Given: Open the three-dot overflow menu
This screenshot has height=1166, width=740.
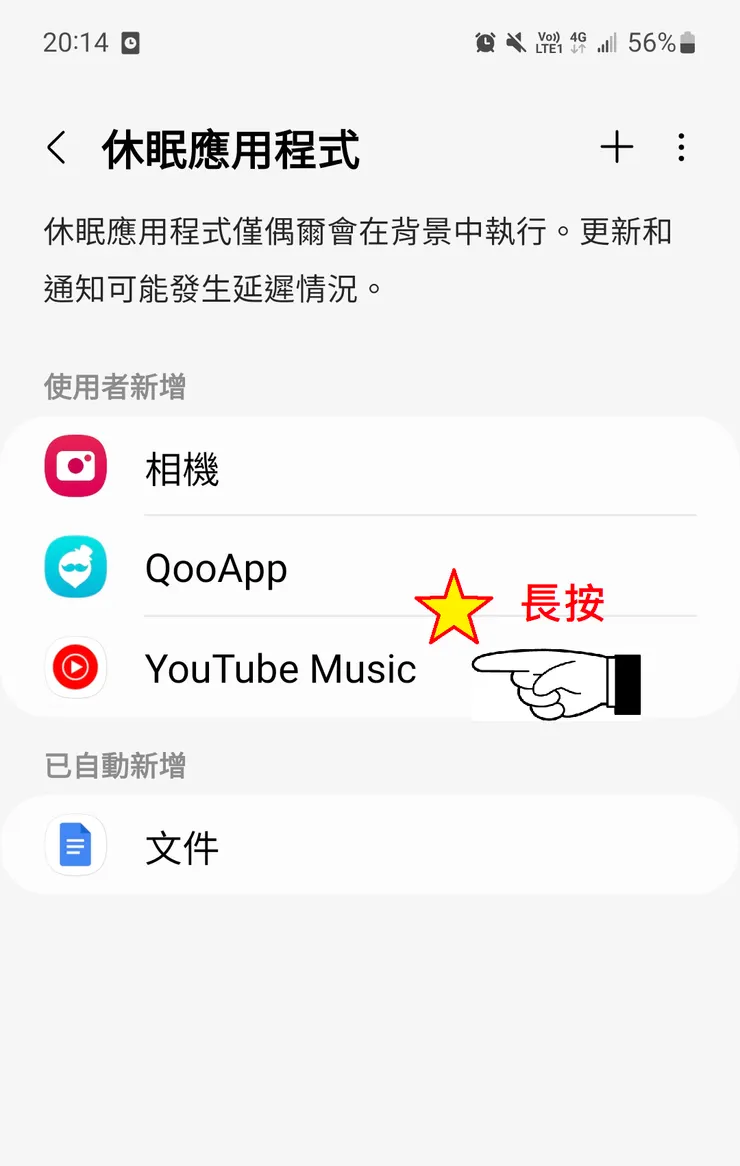Looking at the screenshot, I should [681, 147].
